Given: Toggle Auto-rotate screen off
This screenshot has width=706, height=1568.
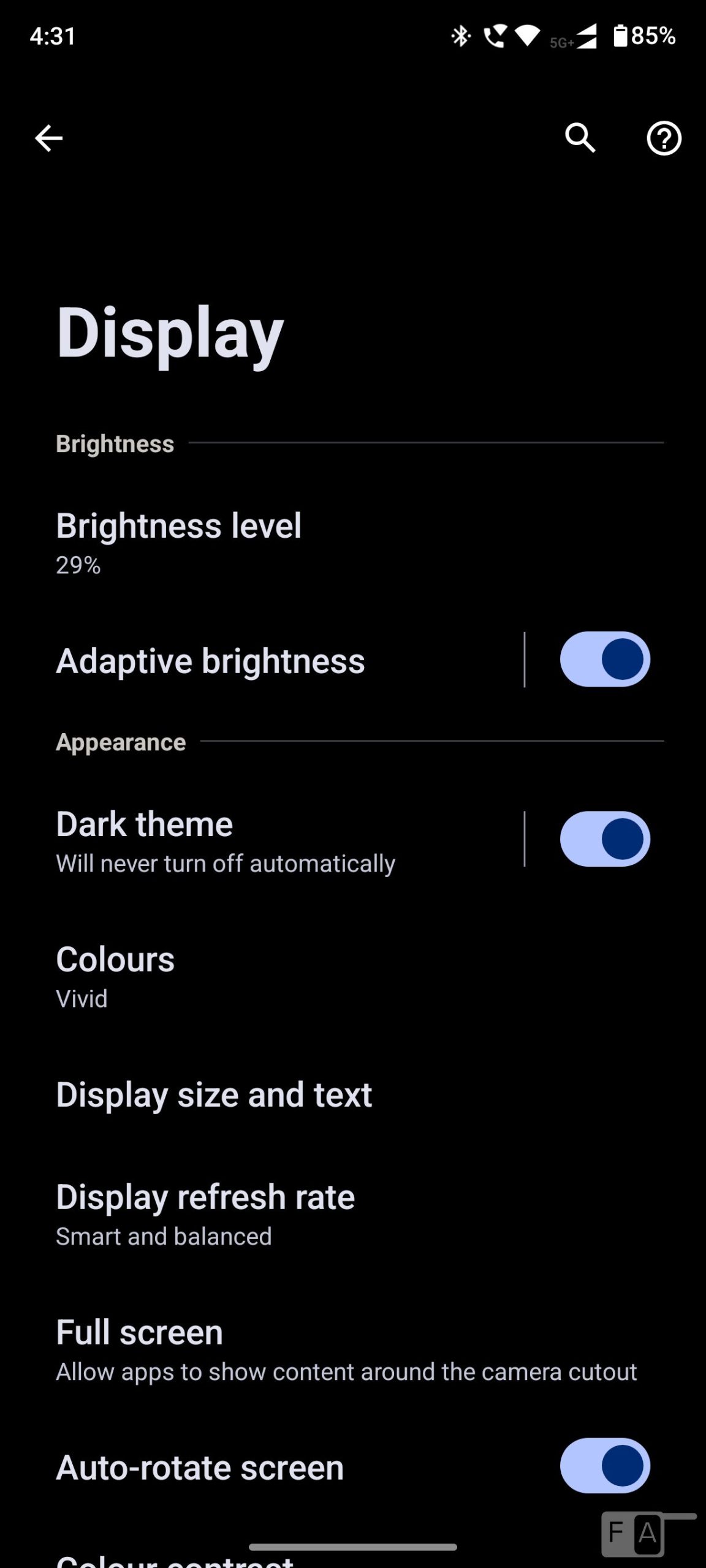Looking at the screenshot, I should coord(604,1466).
